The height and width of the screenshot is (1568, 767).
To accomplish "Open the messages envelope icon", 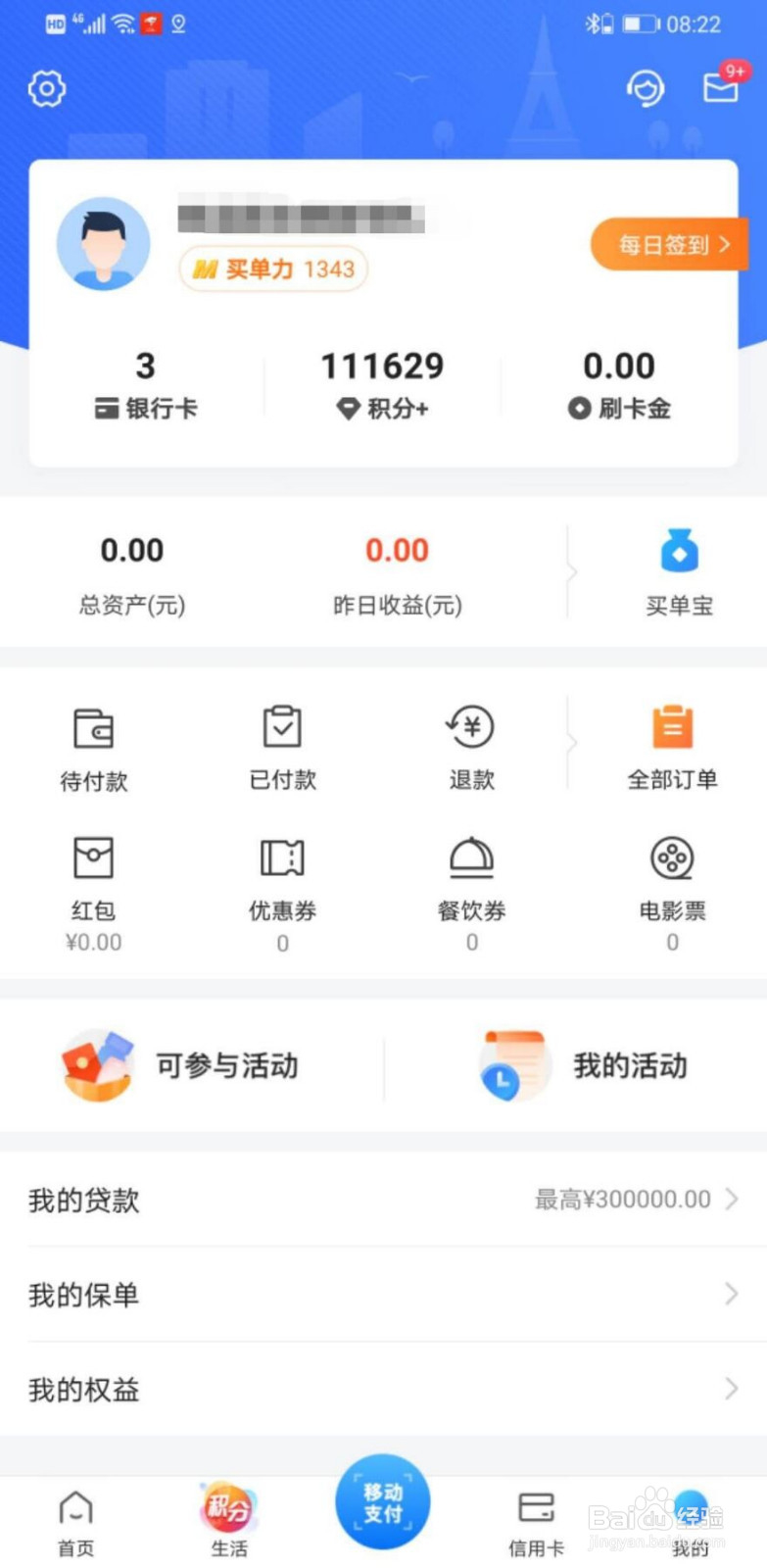I will tap(721, 87).
